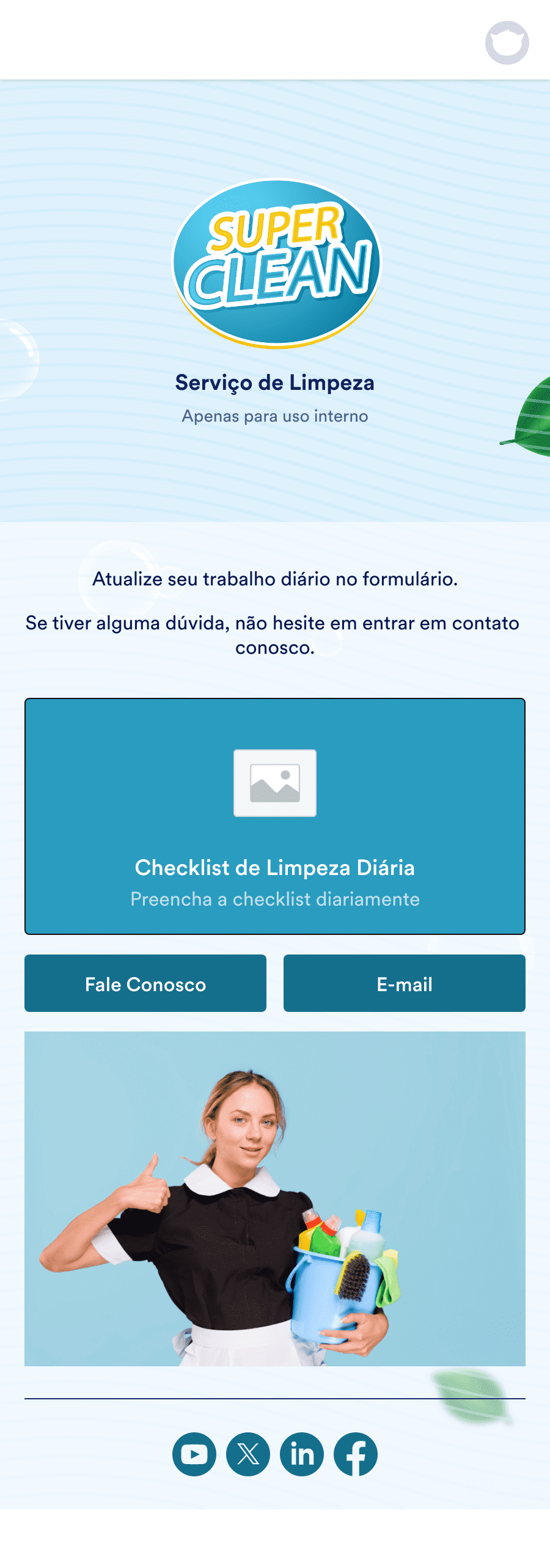The image size is (550, 1568).
Task: Open the LinkedIn social link
Action: coord(302,1454)
